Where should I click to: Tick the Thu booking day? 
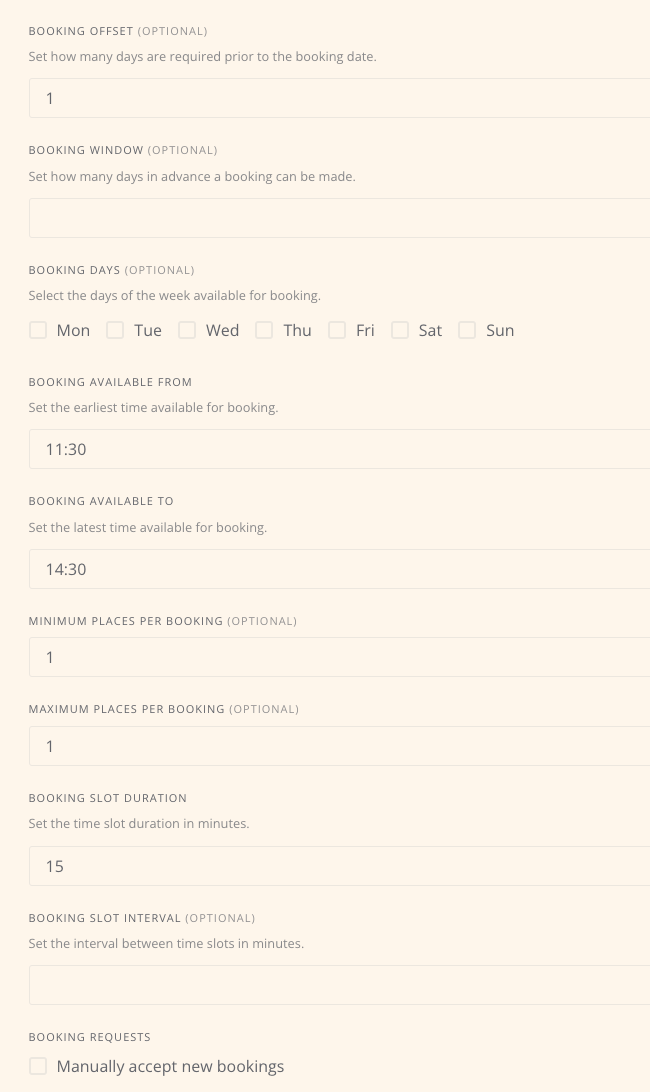(264, 330)
